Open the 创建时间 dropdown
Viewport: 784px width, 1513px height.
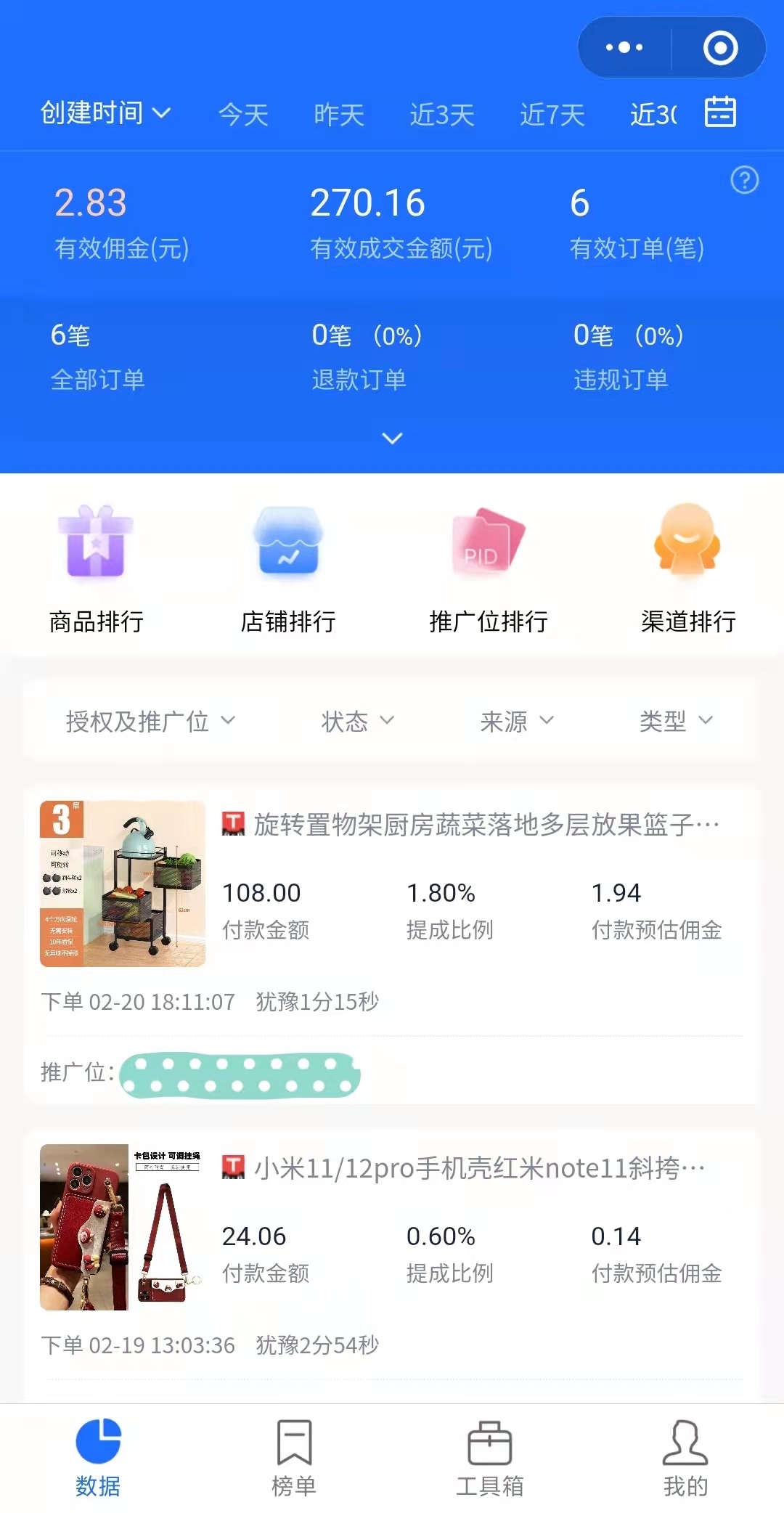click(x=105, y=113)
